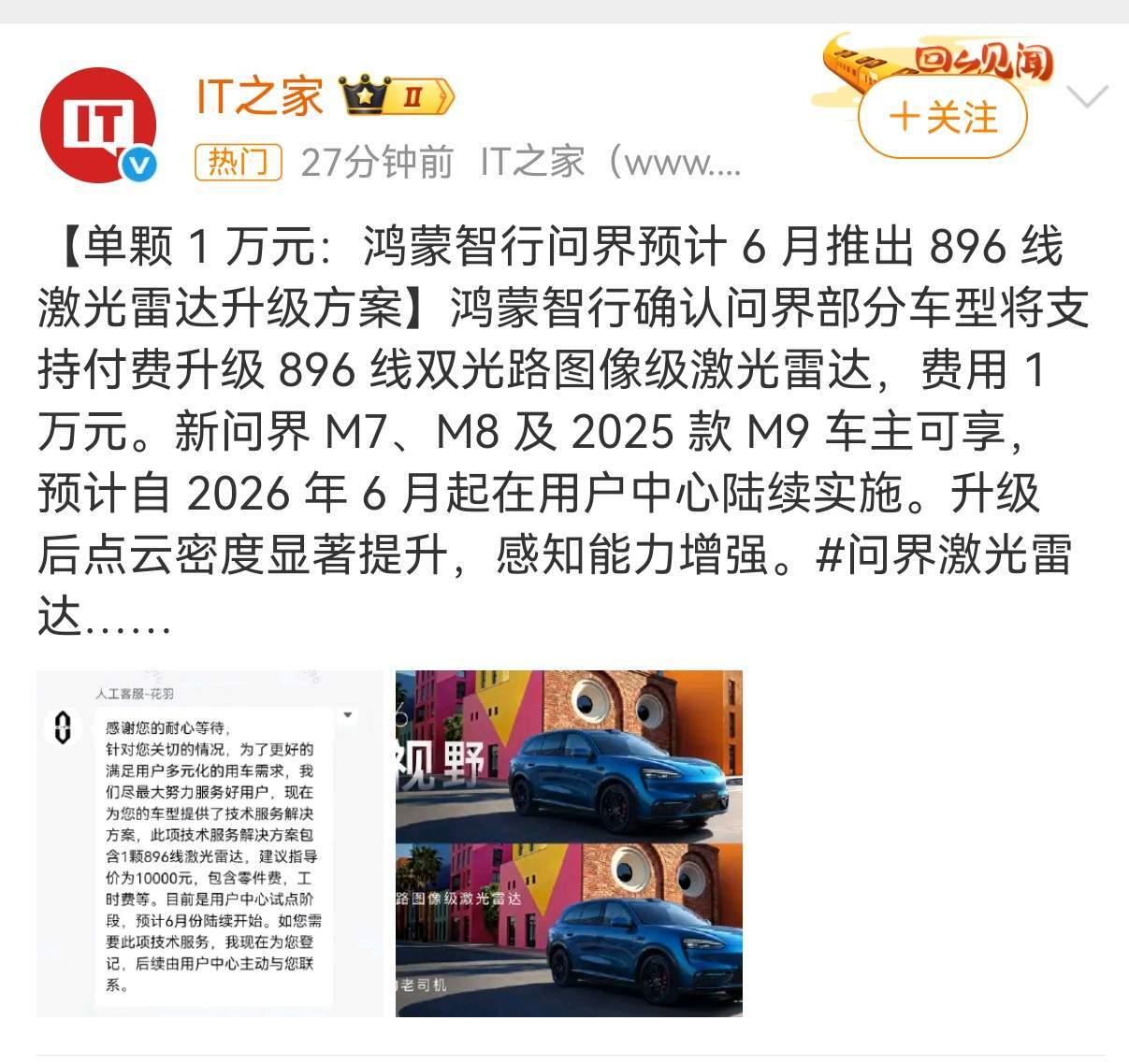Viewport: 1129px width, 1064px height.
Task: Open the IT之家 profile avatar
Action: (x=96, y=124)
